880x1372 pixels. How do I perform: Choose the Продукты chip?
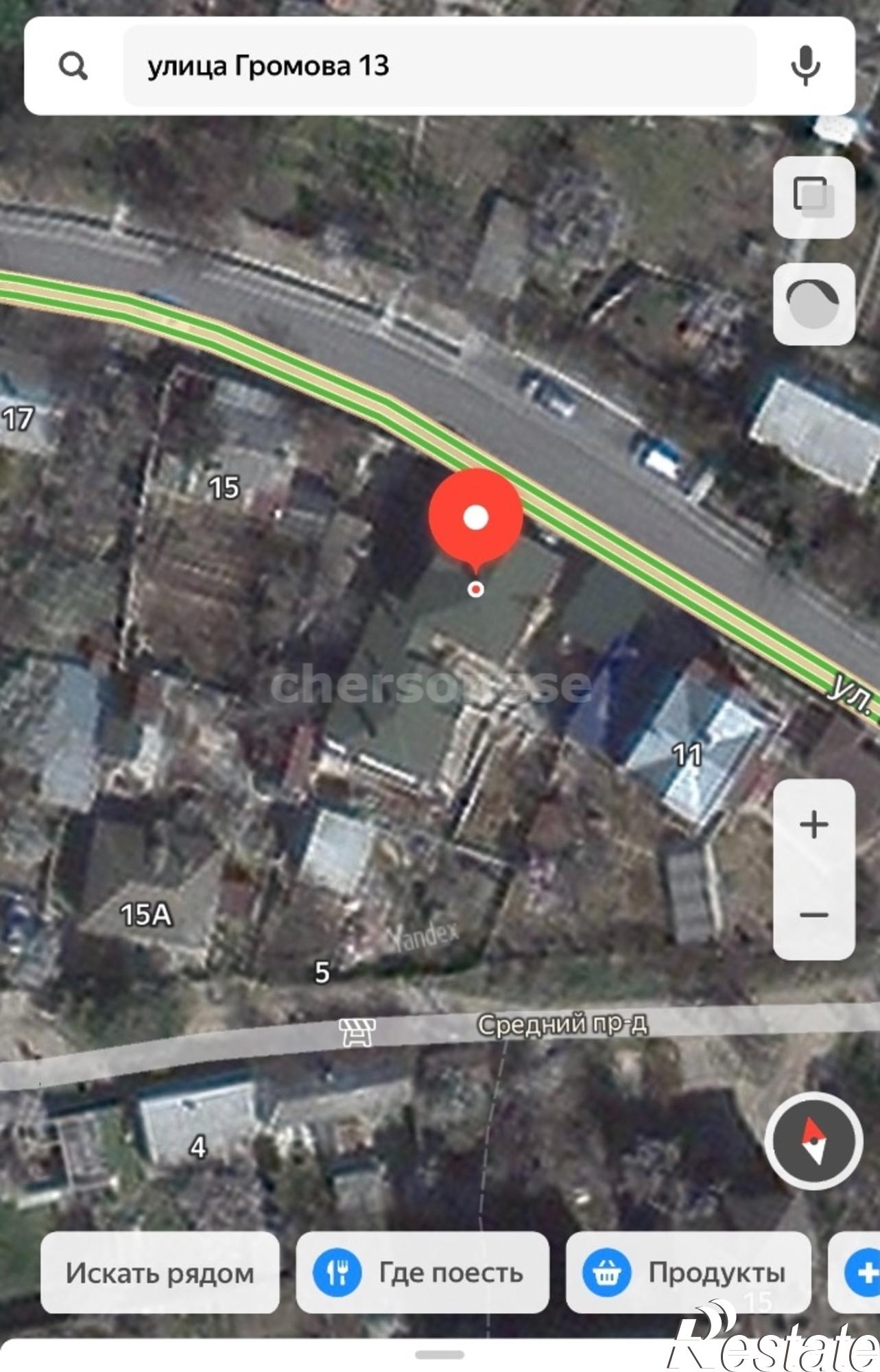pyautogui.click(x=688, y=1273)
